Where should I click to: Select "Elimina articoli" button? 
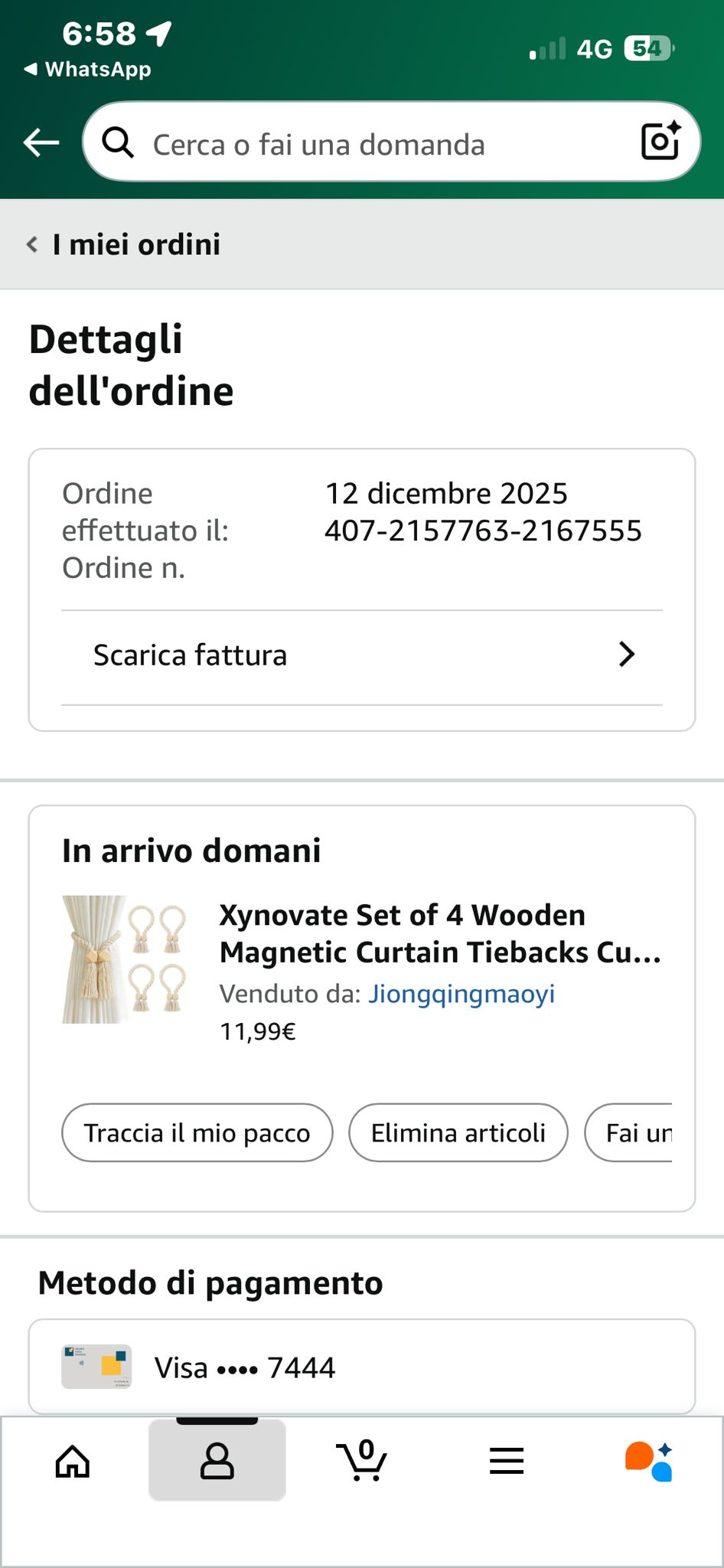coord(458,1132)
